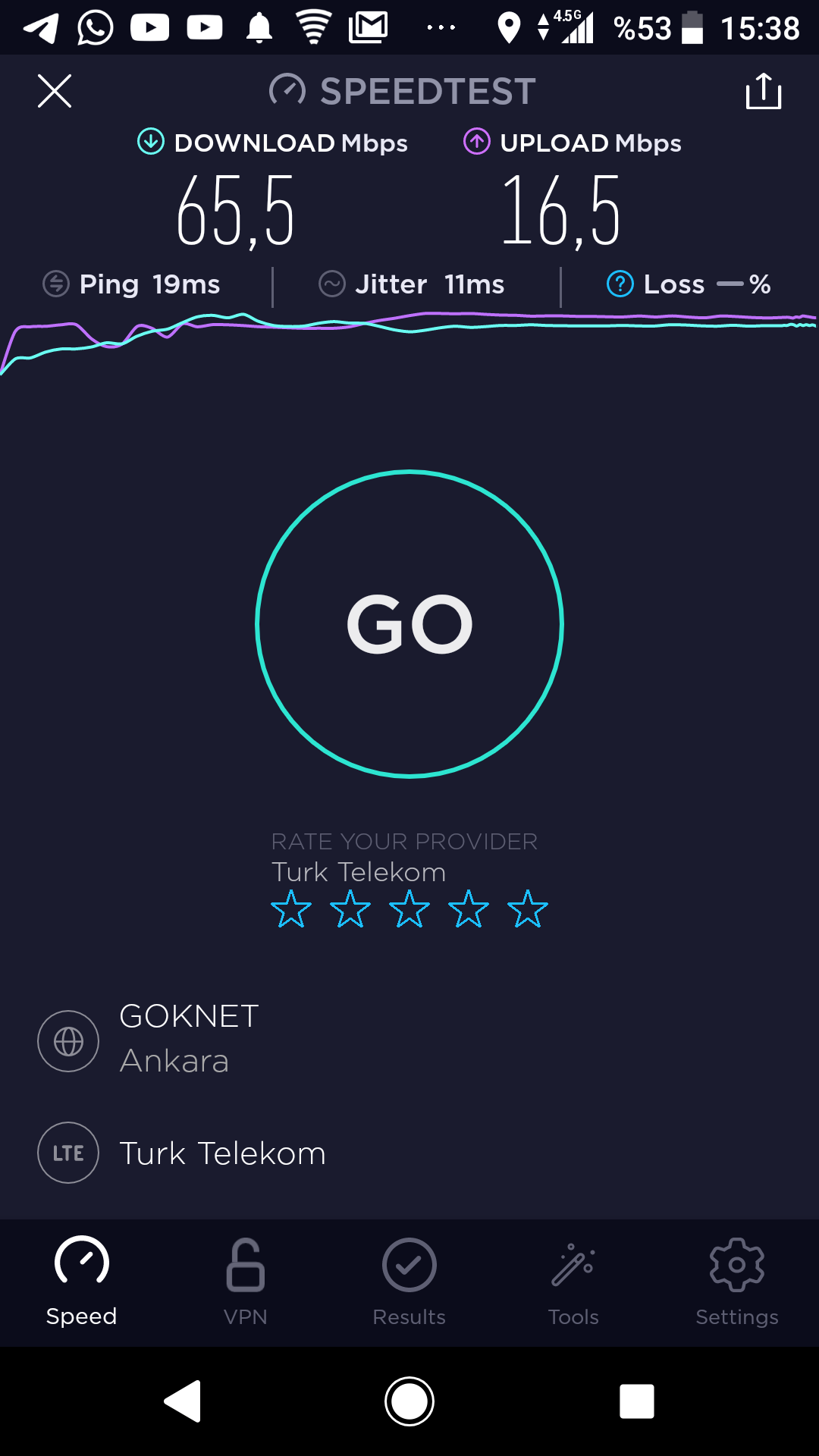Go to the home screen
This screenshot has width=819, height=1456.
pyautogui.click(x=409, y=1401)
